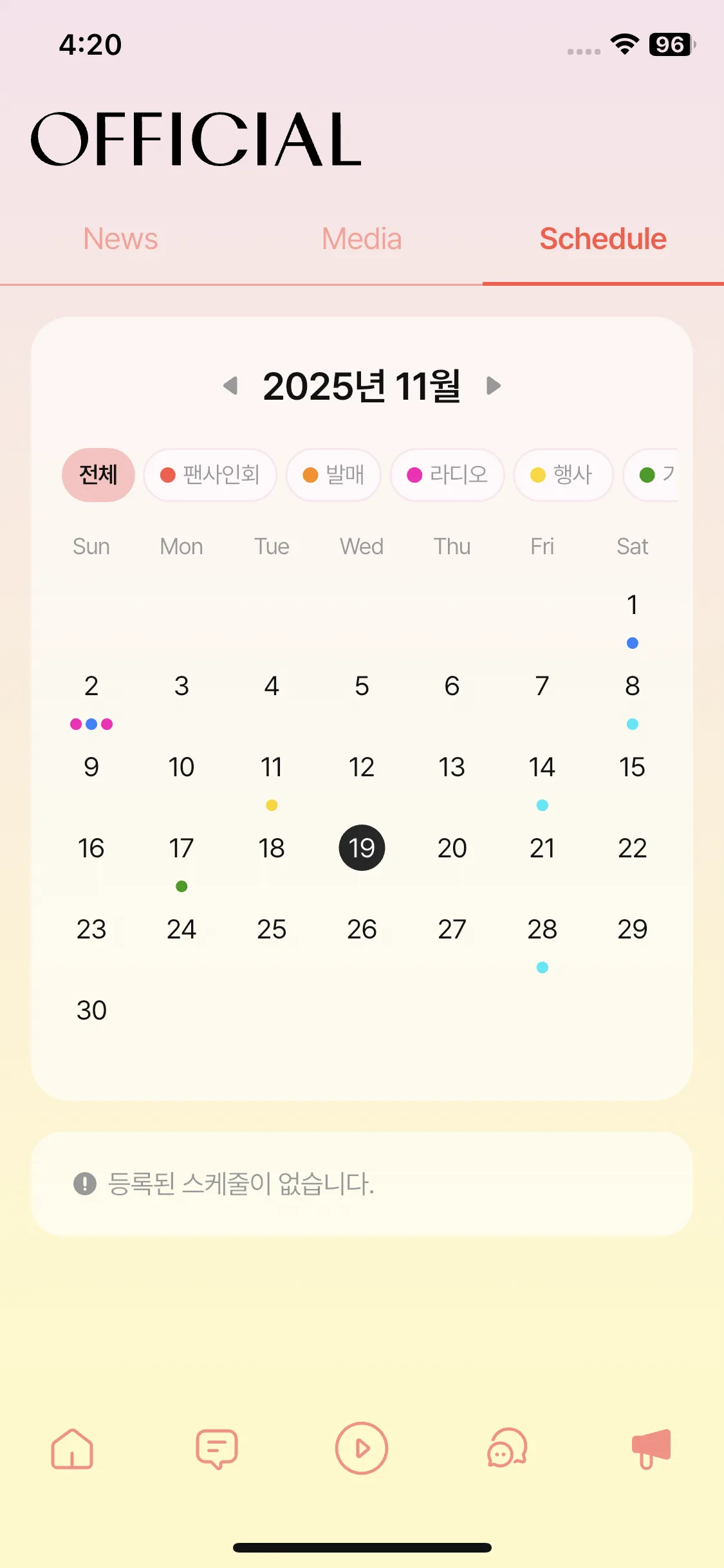Open the chat bubbles tab
This screenshot has width=724, height=1568.
click(506, 1449)
